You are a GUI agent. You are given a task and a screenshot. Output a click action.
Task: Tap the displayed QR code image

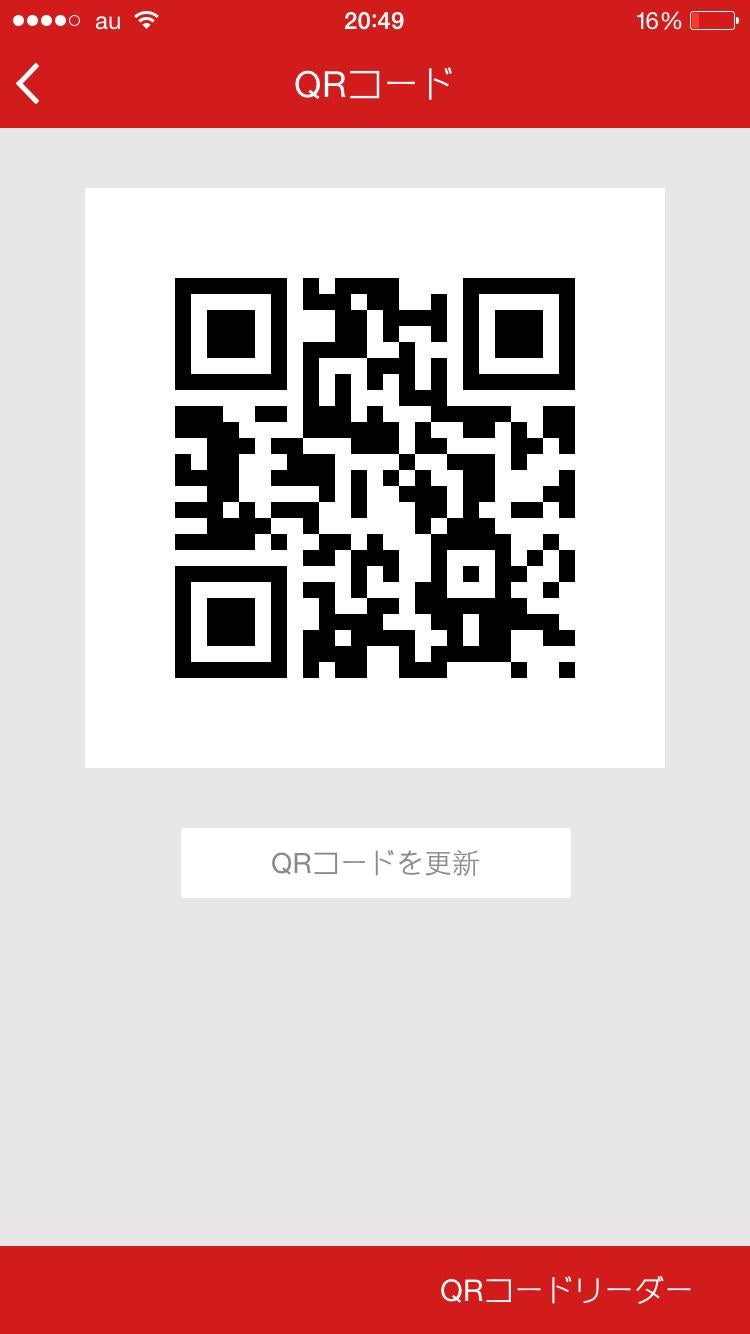pyautogui.click(x=375, y=477)
